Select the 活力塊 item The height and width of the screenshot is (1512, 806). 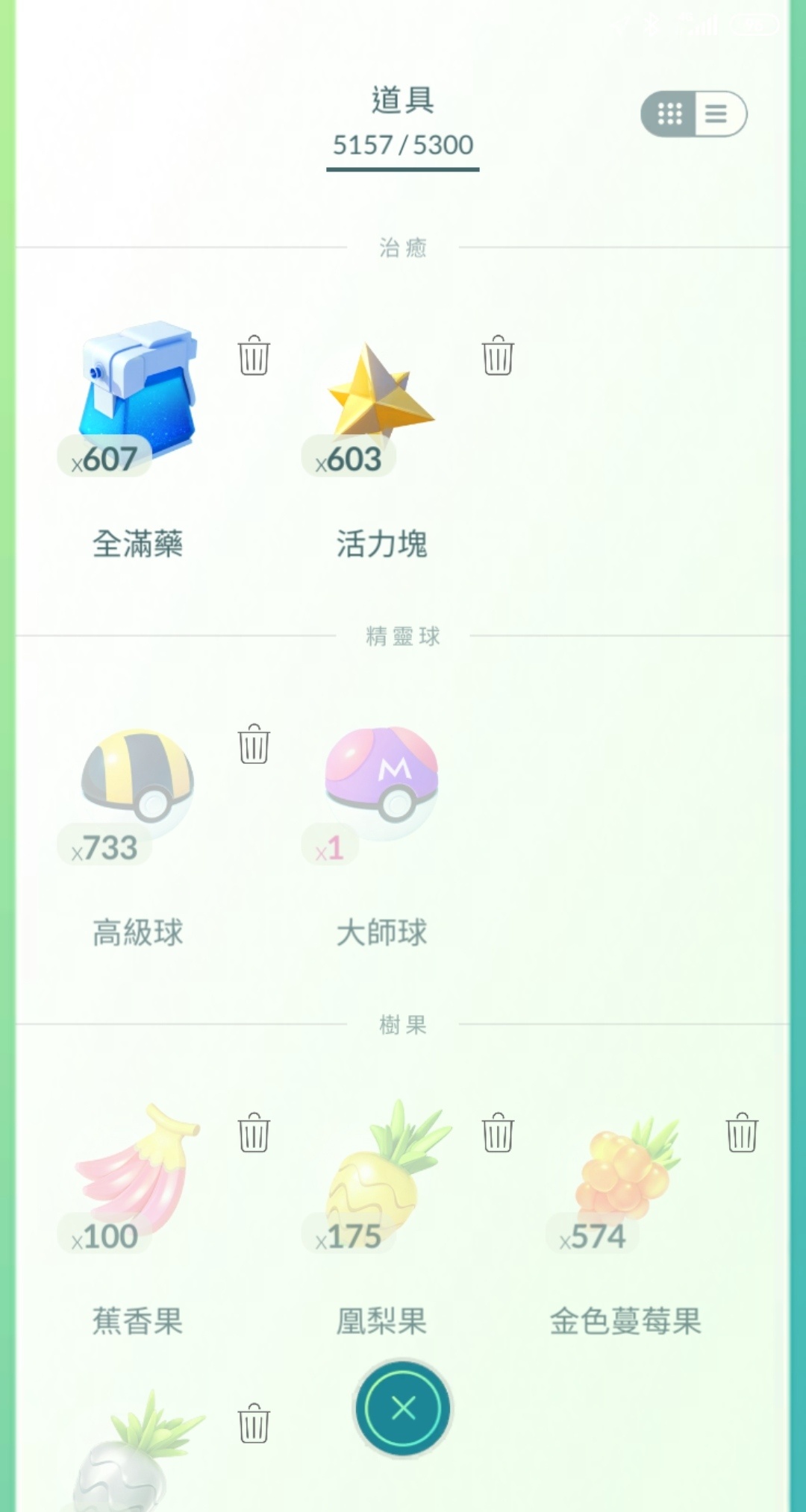click(x=381, y=392)
